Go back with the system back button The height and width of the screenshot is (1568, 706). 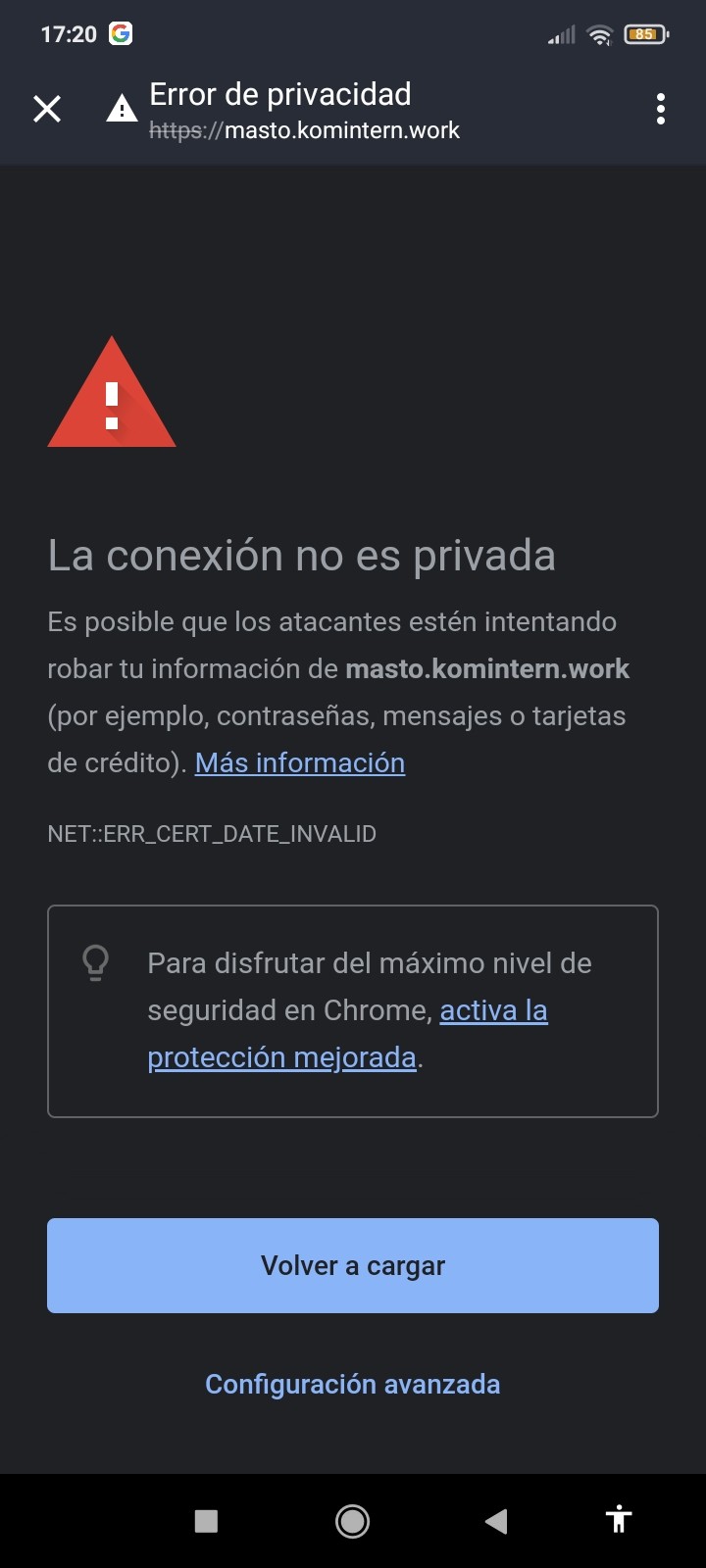pos(496,1520)
